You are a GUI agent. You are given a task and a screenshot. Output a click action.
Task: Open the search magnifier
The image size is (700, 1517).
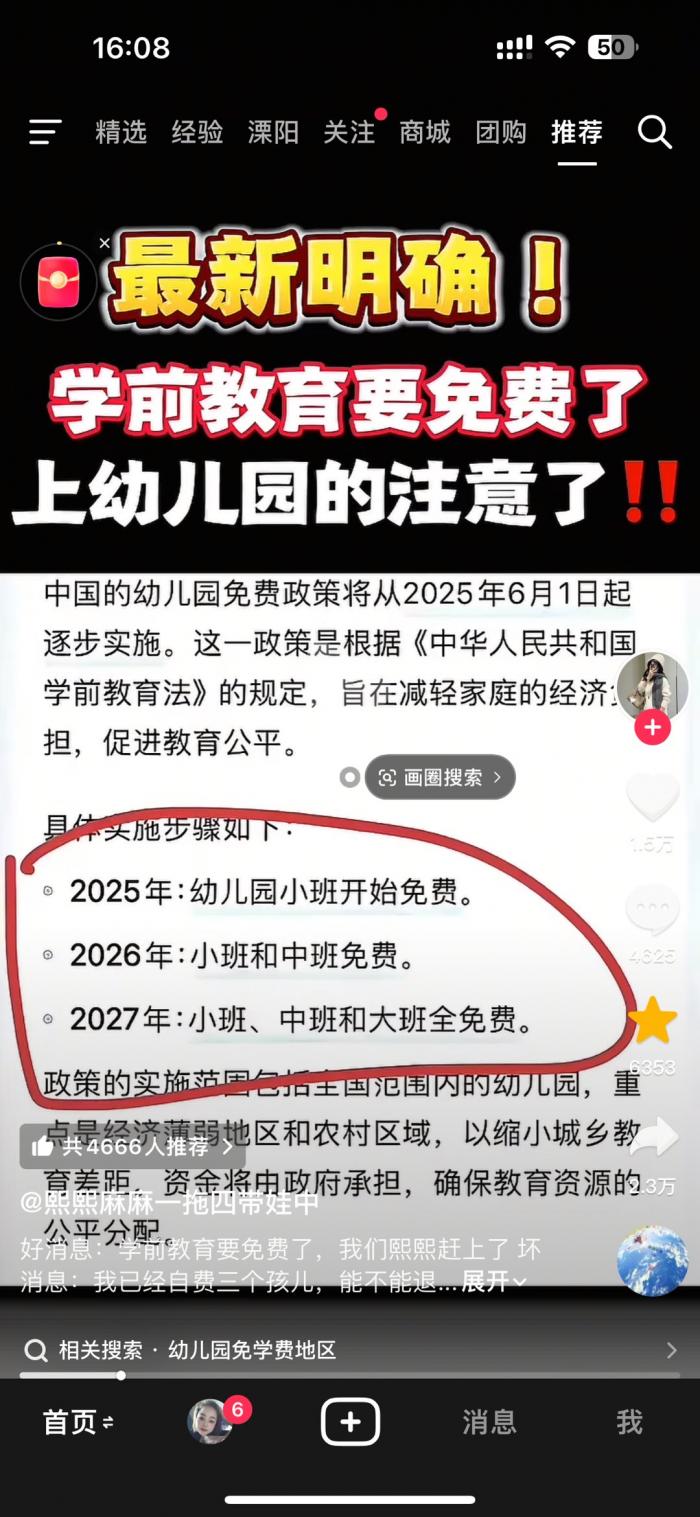pos(654,132)
